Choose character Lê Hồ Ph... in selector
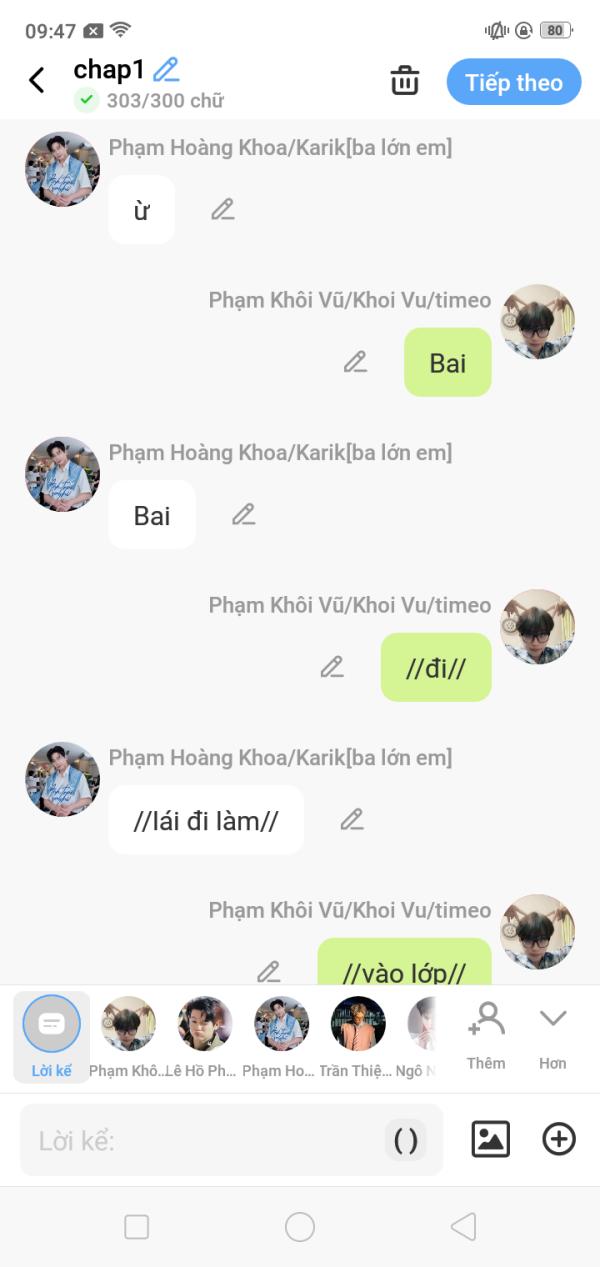This screenshot has width=600, height=1267. coord(205,1037)
